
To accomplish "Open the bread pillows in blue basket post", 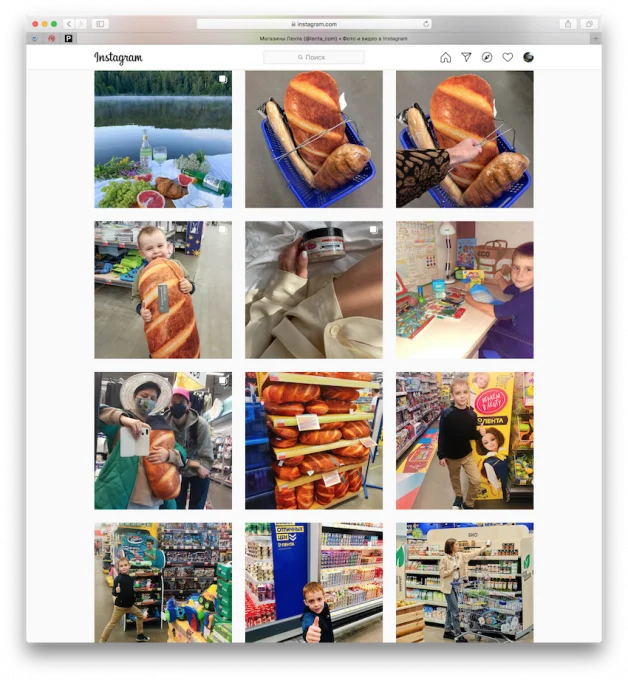I will pos(314,139).
